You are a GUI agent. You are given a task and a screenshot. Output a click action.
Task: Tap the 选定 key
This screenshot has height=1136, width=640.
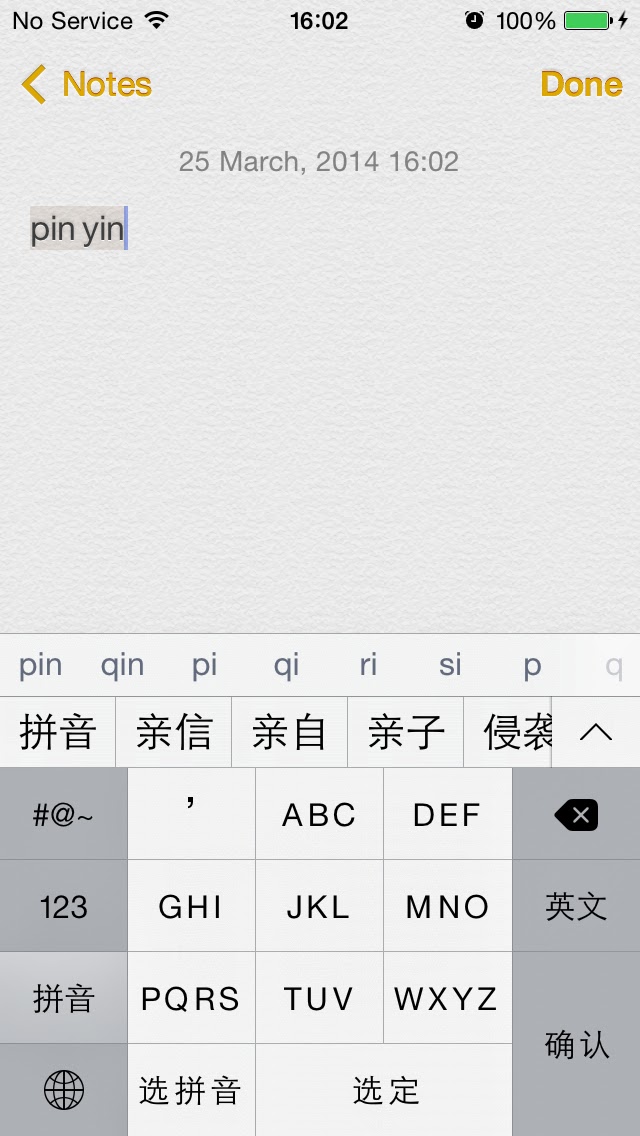pos(385,1090)
